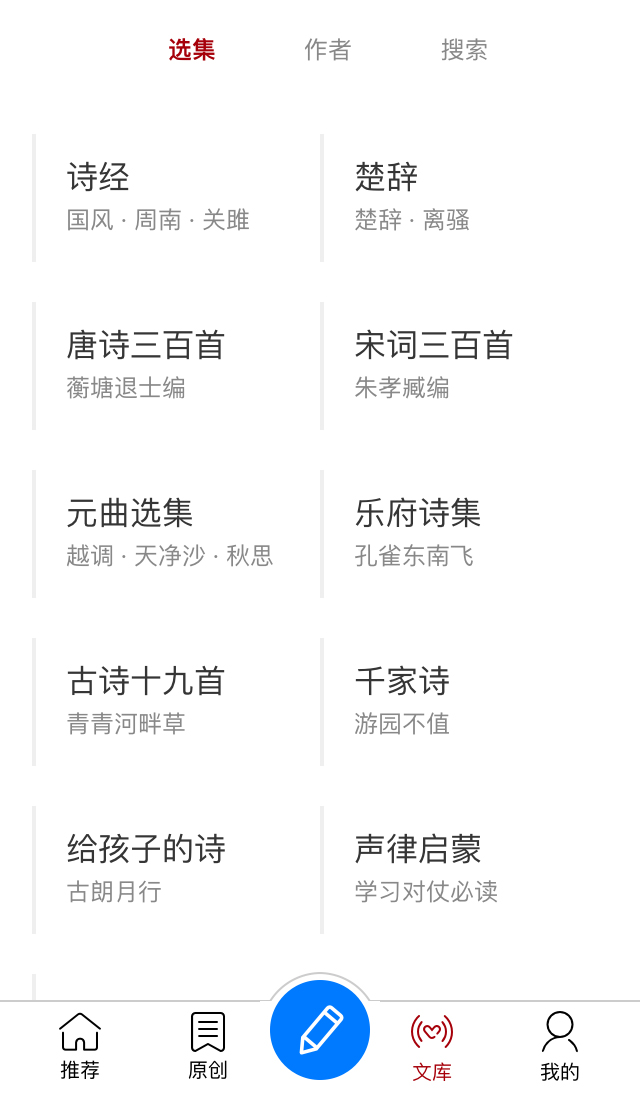Open 唐诗三百首 collection
The image size is (640, 1100).
pos(170,366)
